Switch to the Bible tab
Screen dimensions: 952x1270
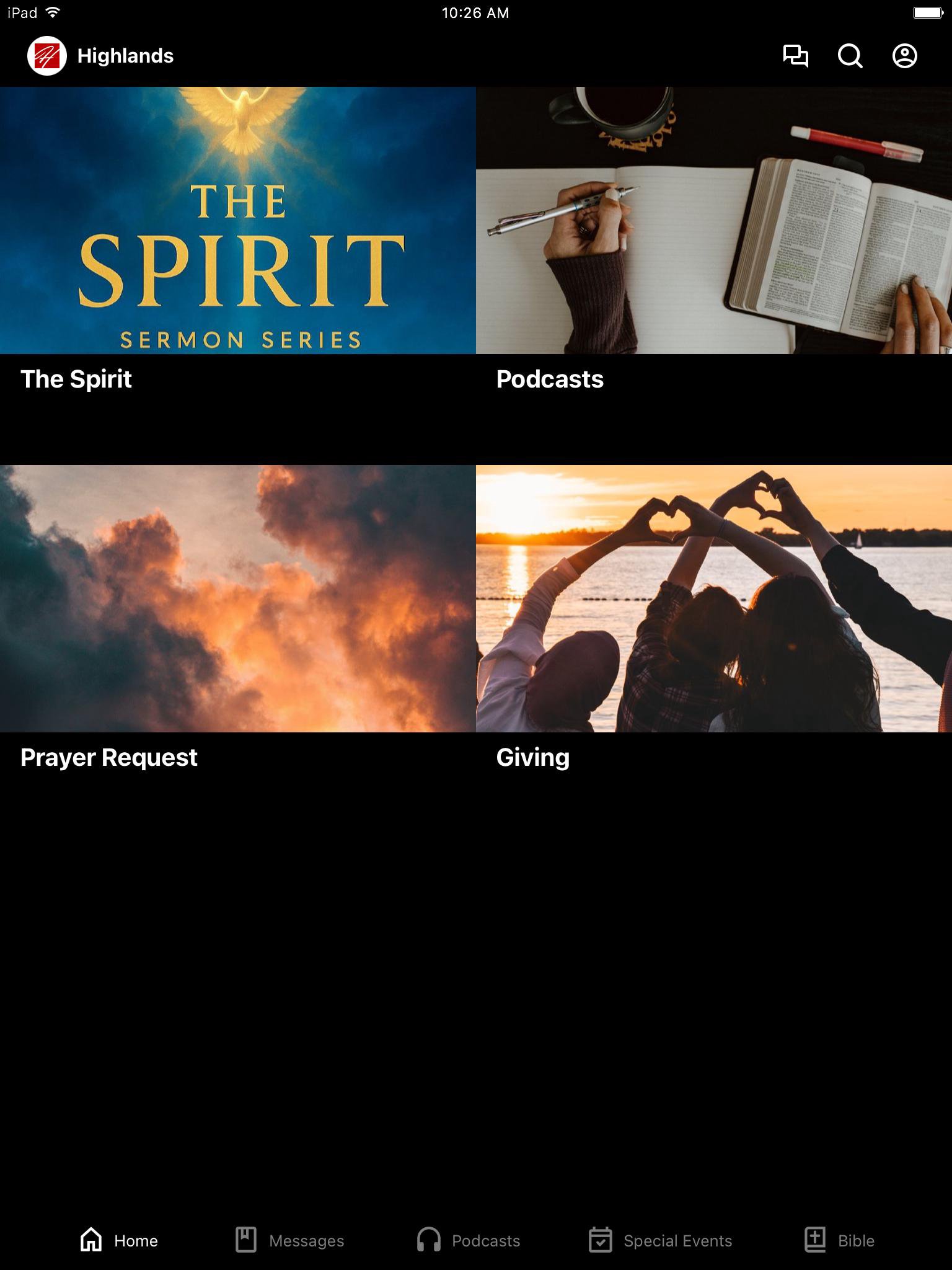(x=839, y=1240)
